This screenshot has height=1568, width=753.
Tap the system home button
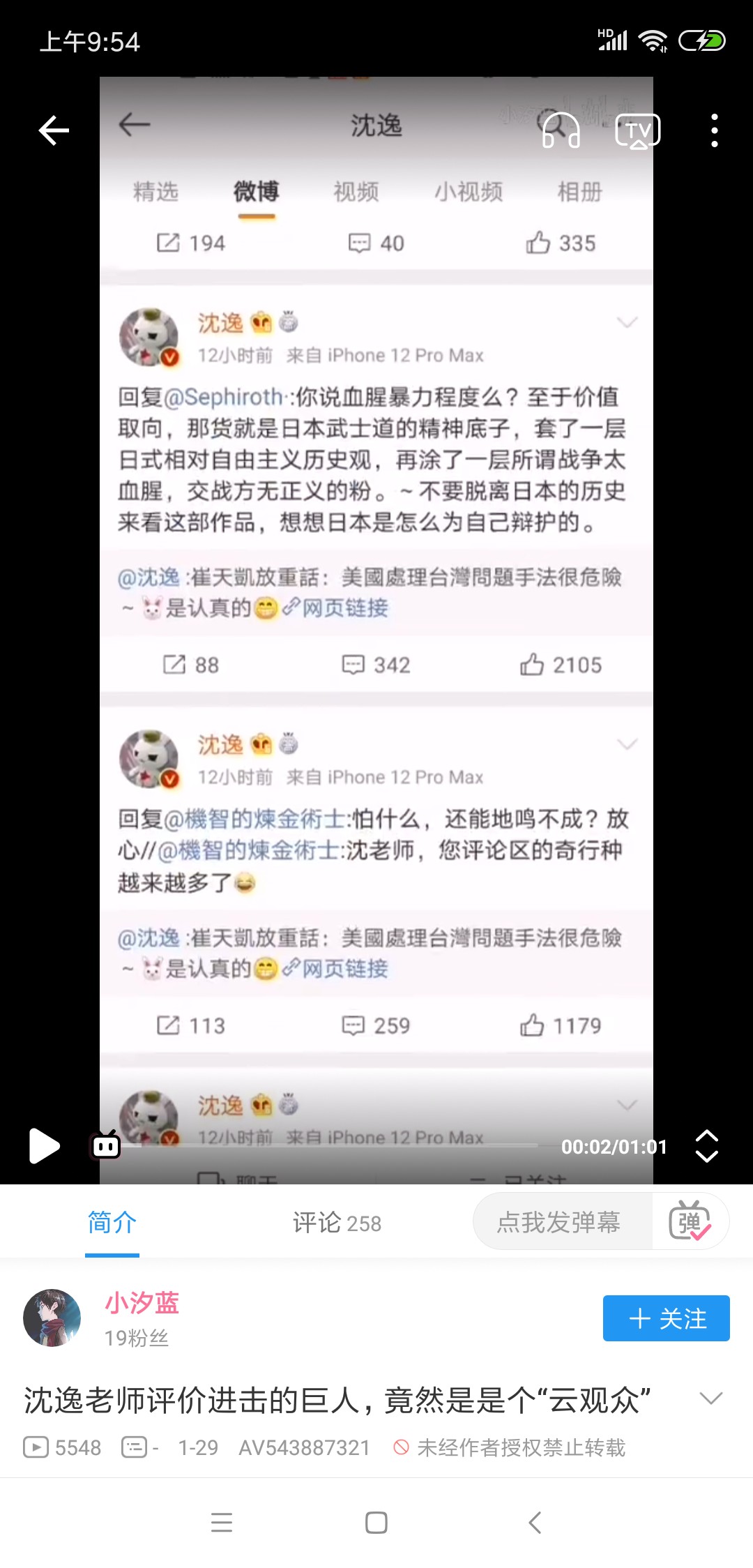pyautogui.click(x=376, y=1523)
